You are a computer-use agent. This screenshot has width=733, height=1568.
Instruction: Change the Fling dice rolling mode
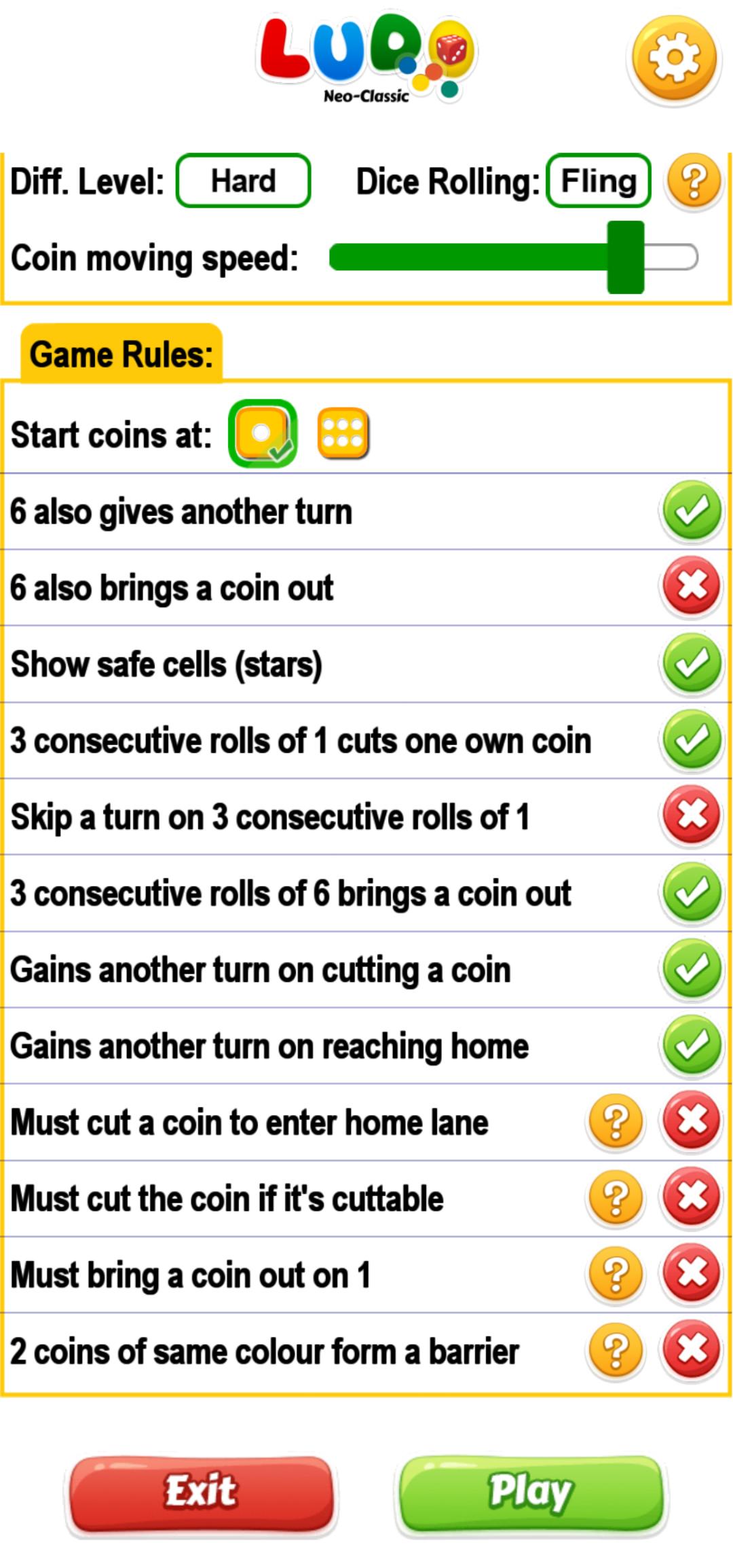[598, 181]
